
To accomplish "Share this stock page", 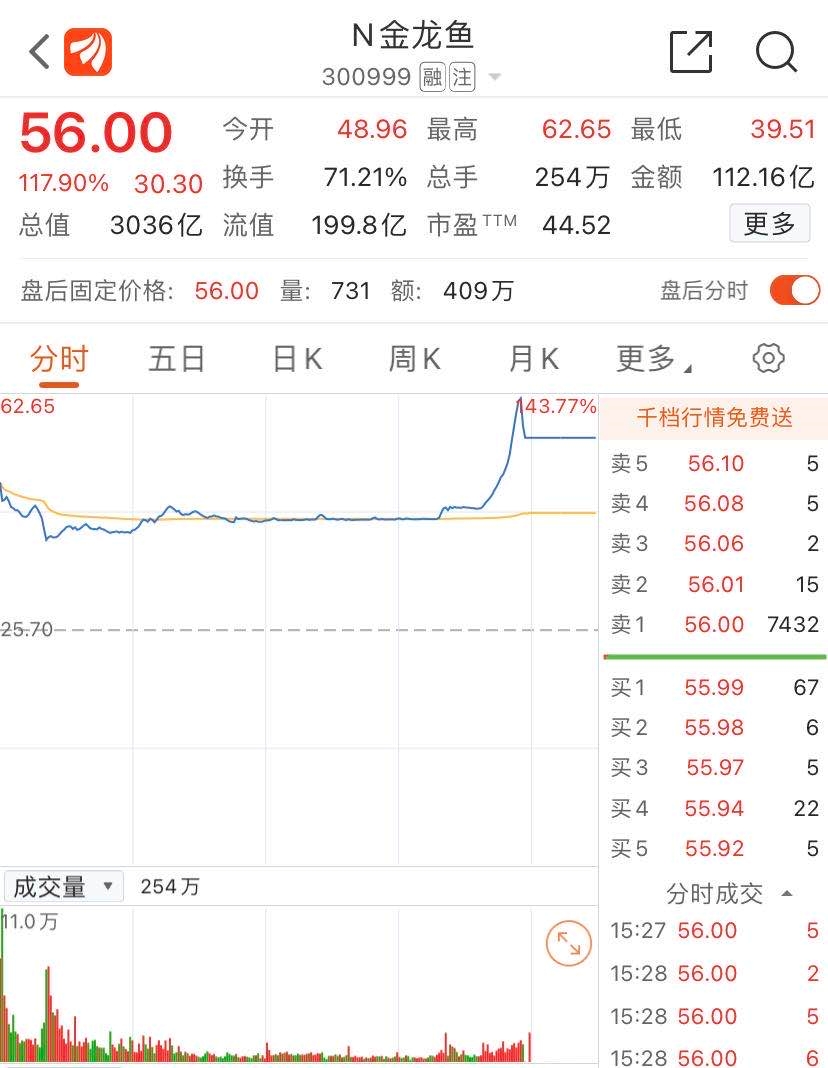I will [690, 52].
